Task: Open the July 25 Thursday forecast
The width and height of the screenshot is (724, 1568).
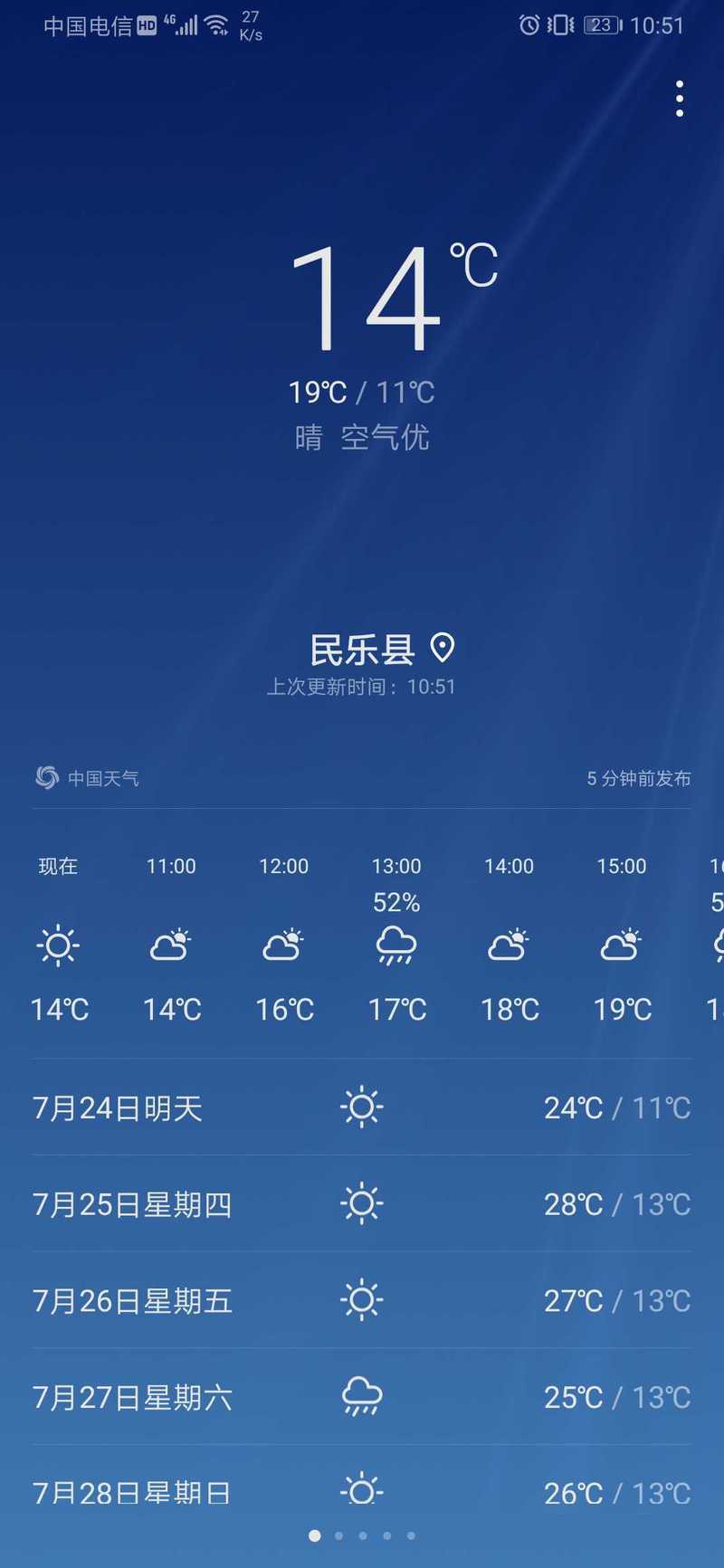Action: click(x=362, y=1204)
